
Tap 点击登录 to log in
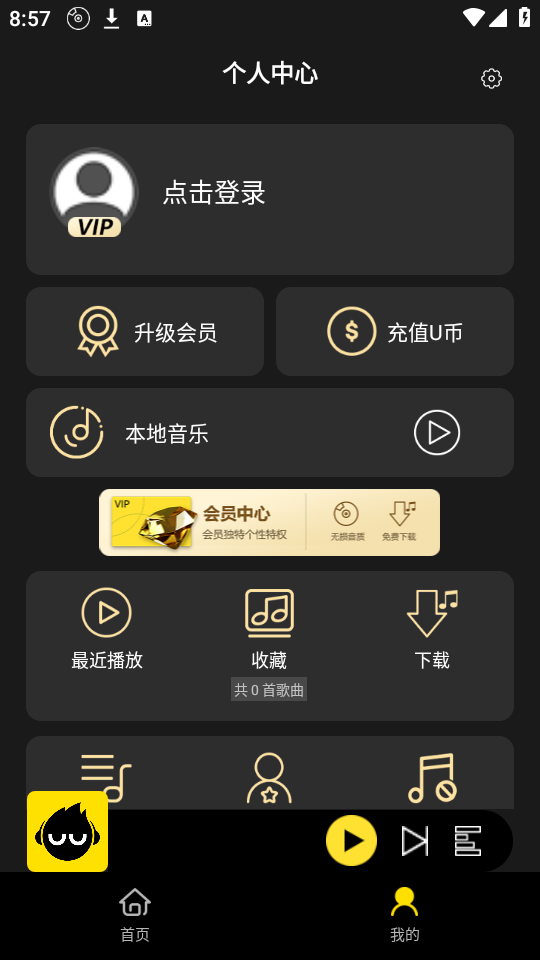point(214,192)
